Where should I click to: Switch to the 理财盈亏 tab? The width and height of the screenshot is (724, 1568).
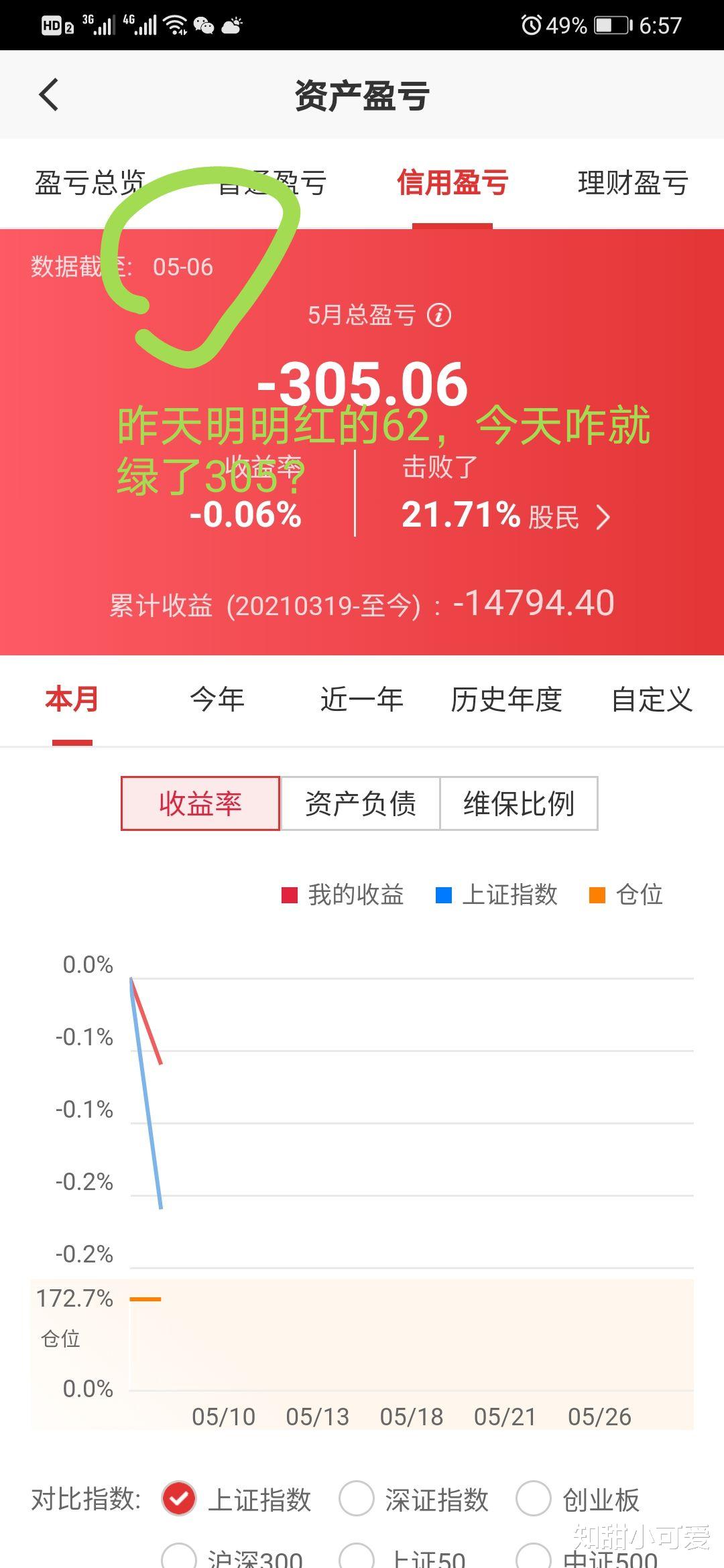pos(631,183)
